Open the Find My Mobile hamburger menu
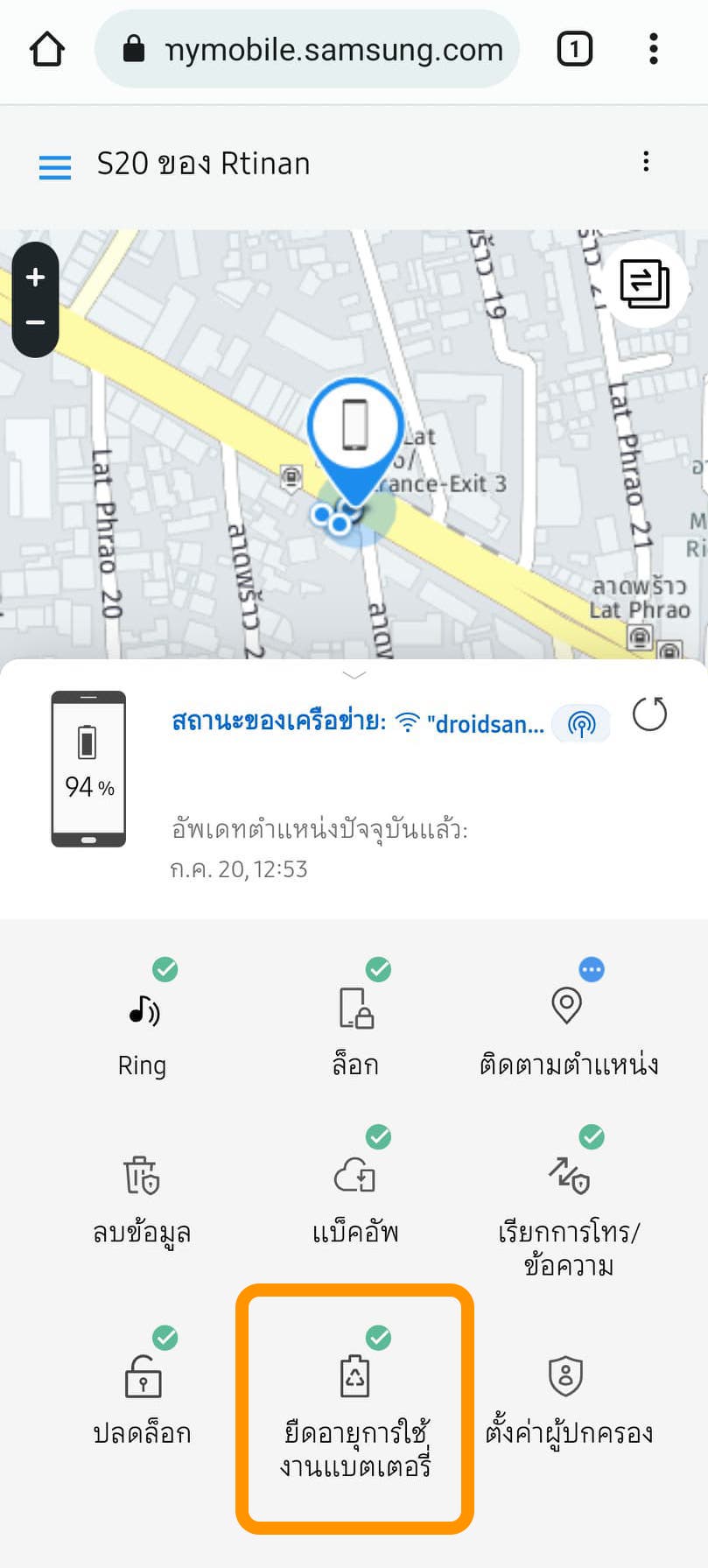Screen dimensions: 708x1568 pos(55,166)
